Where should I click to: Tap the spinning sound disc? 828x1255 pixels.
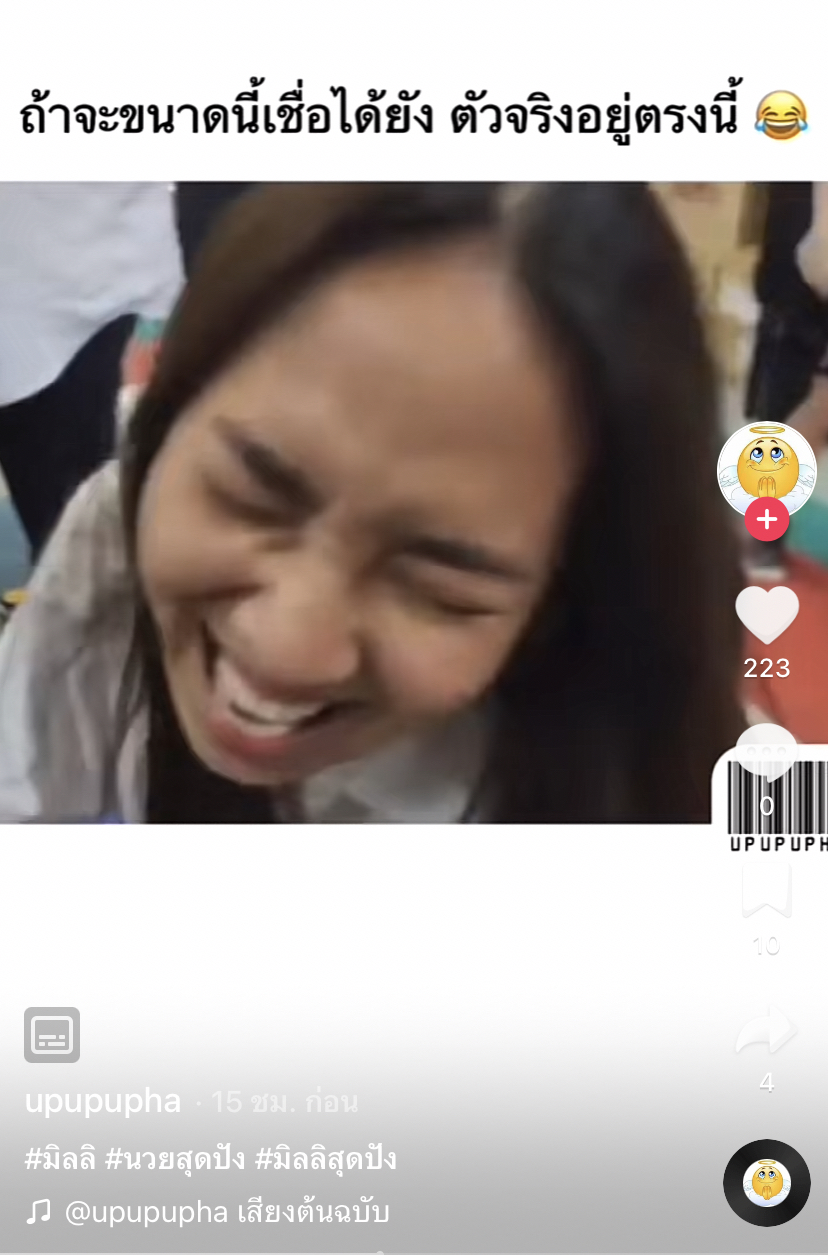coord(766,1183)
